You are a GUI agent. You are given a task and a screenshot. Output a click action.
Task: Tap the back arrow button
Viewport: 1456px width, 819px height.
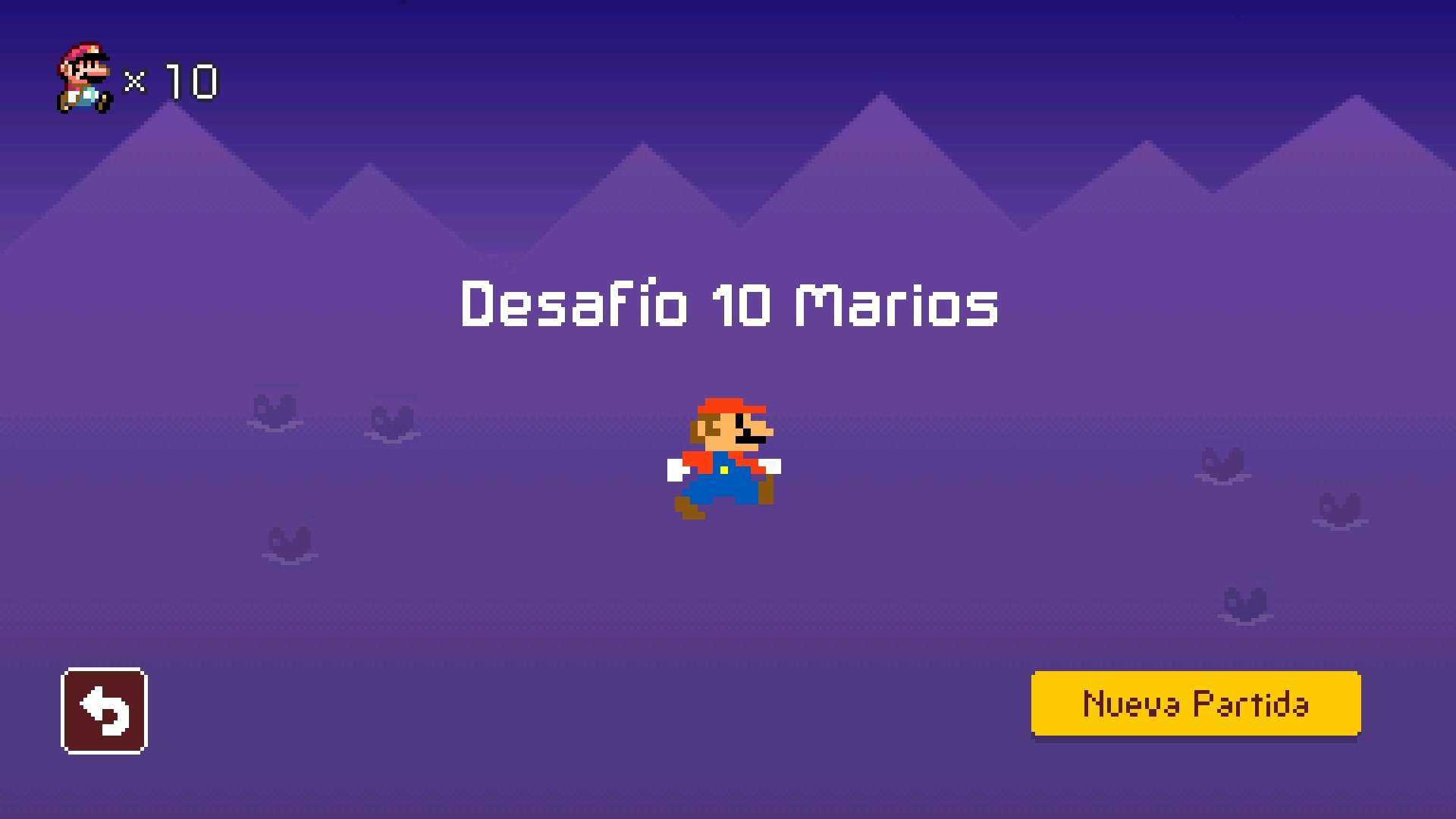pos(104,711)
